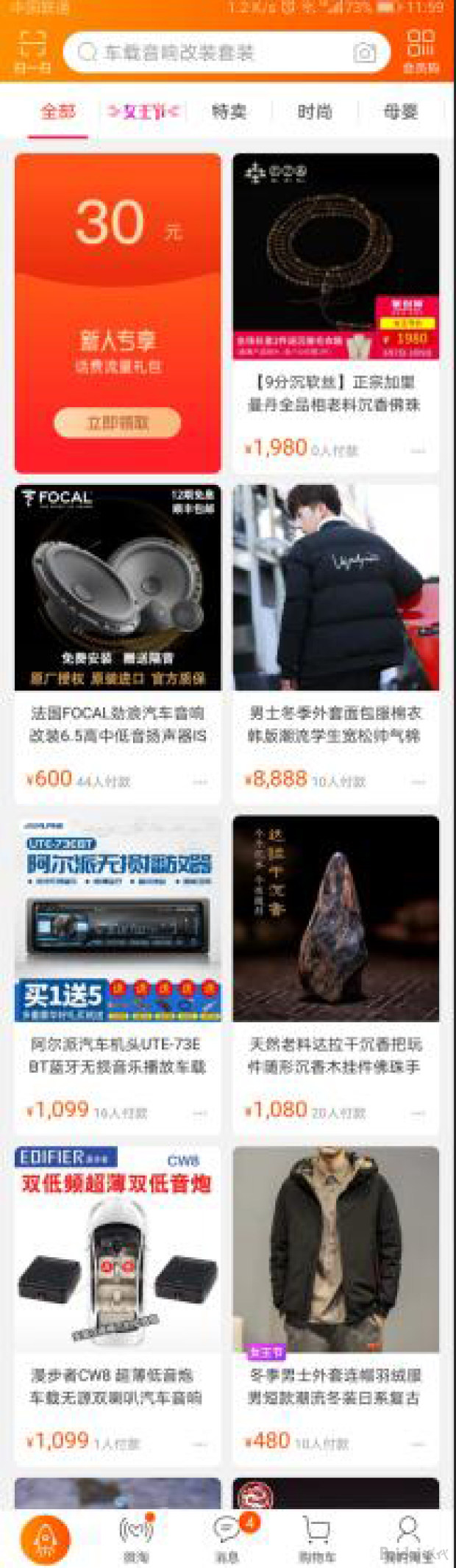456x1568 pixels.
Task: Open camera image search in search bar
Action: coord(364,53)
